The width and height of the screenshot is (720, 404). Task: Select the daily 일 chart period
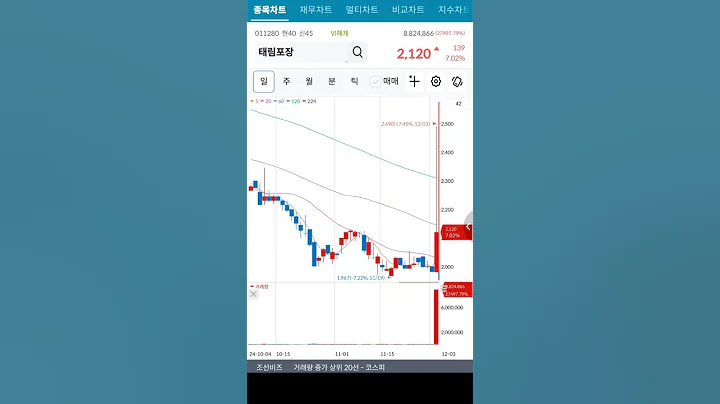[x=264, y=81]
